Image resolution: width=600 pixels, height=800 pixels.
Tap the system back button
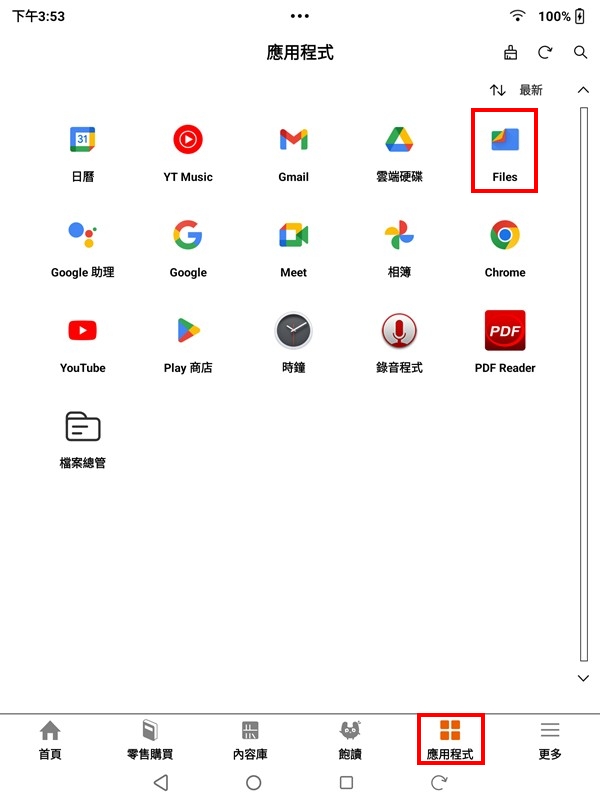click(161, 782)
